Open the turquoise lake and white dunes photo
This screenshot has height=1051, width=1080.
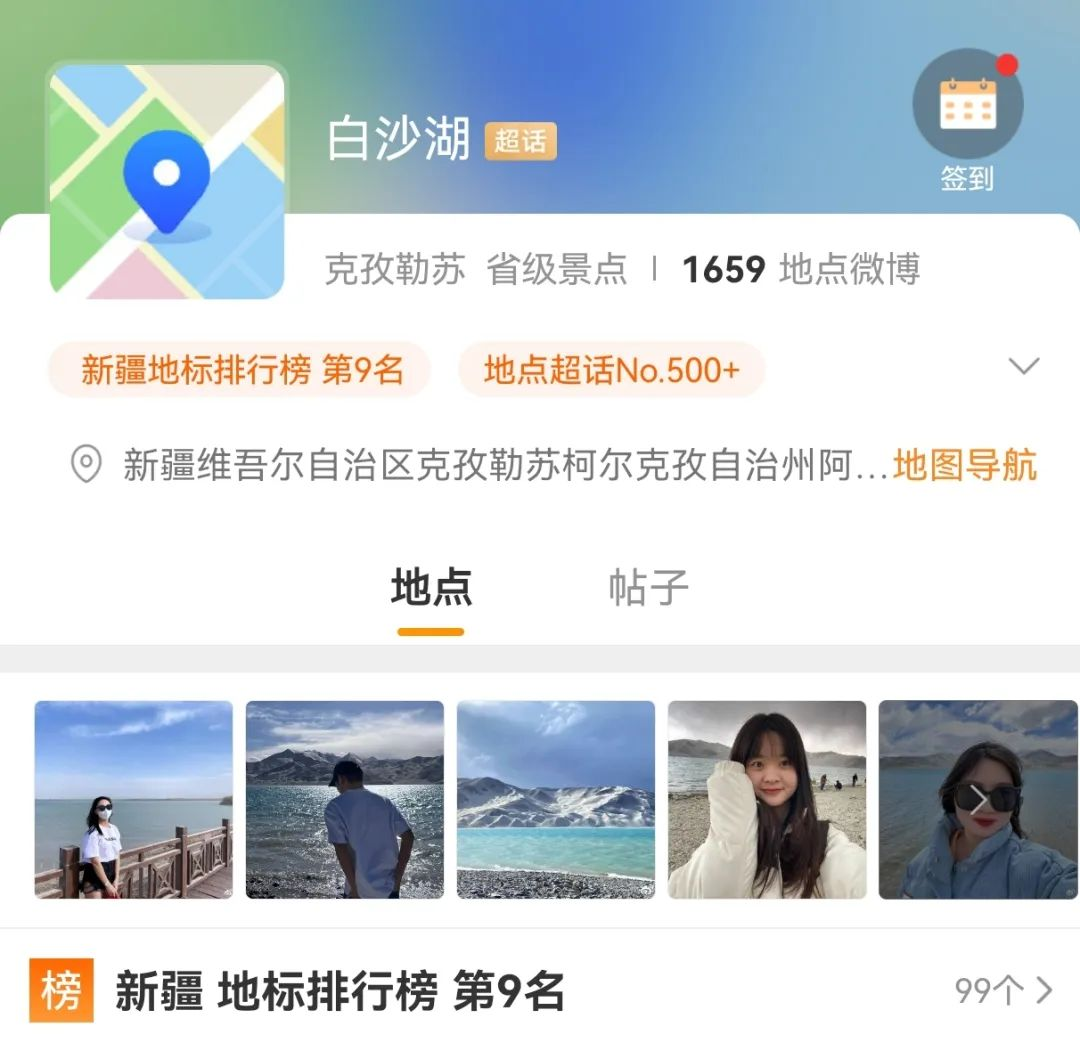(556, 799)
